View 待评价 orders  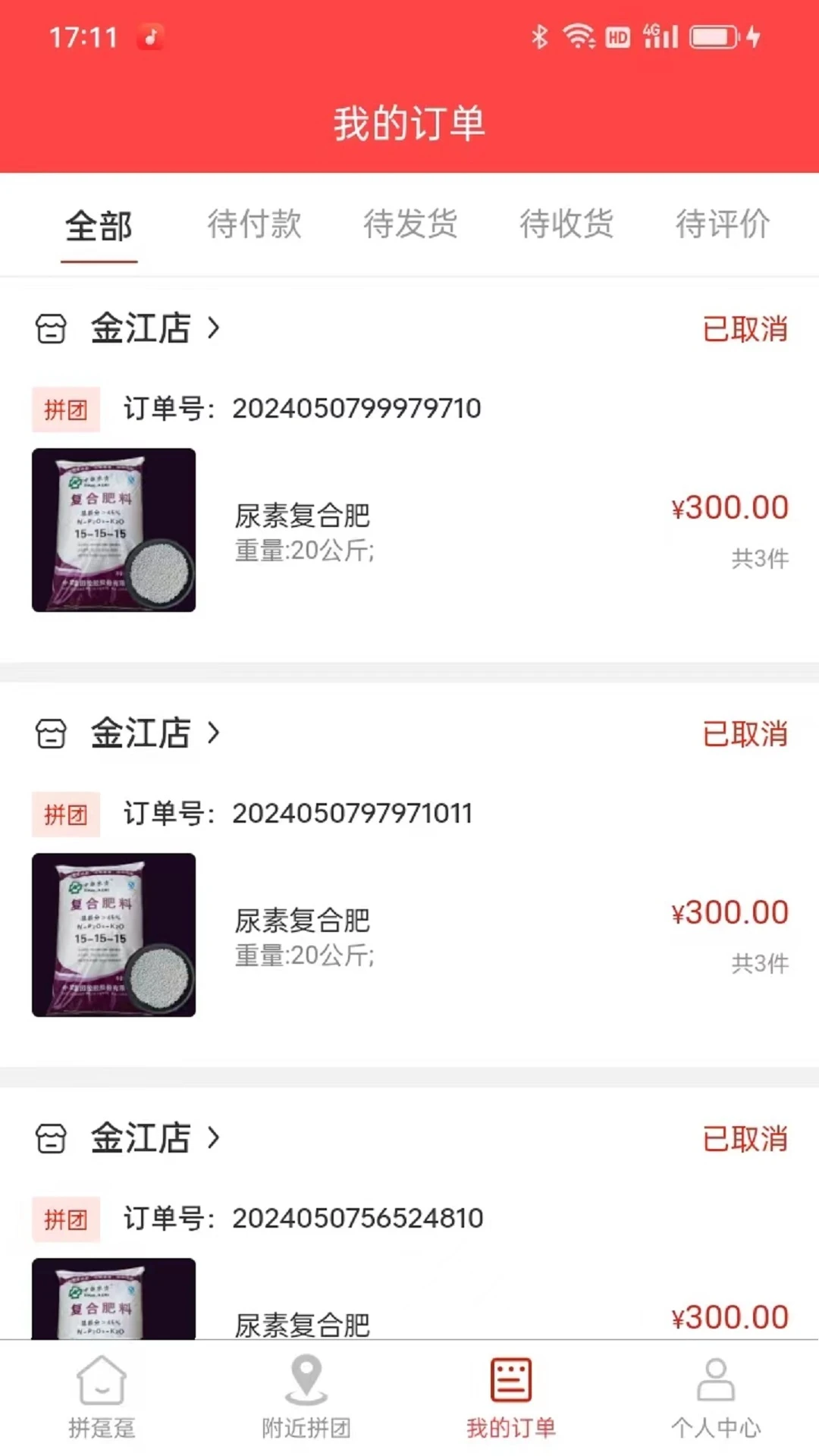tap(723, 224)
